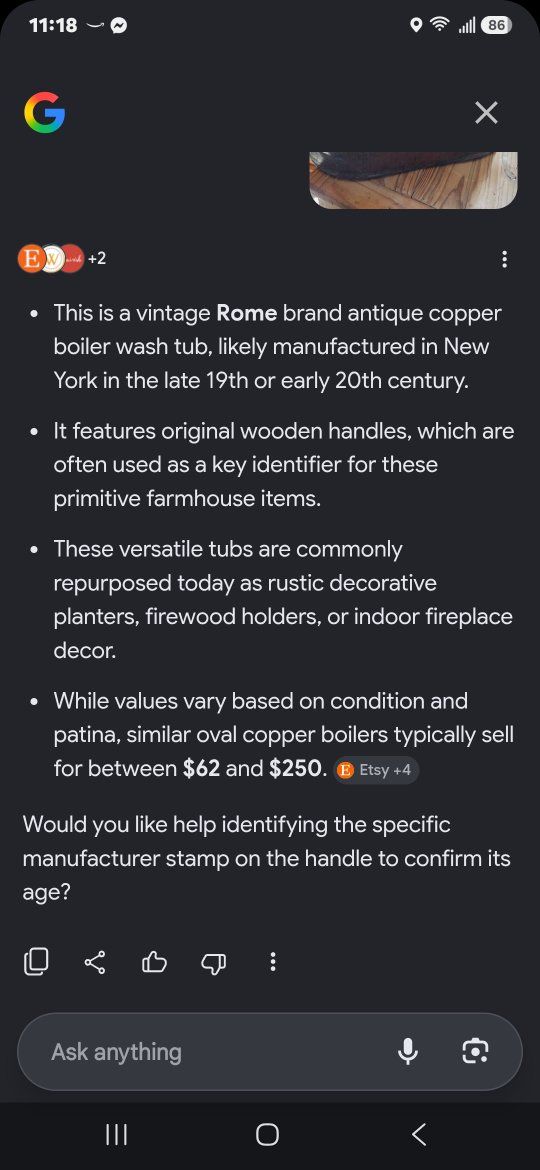
Task: Give the response a thumbs up
Action: (154, 962)
